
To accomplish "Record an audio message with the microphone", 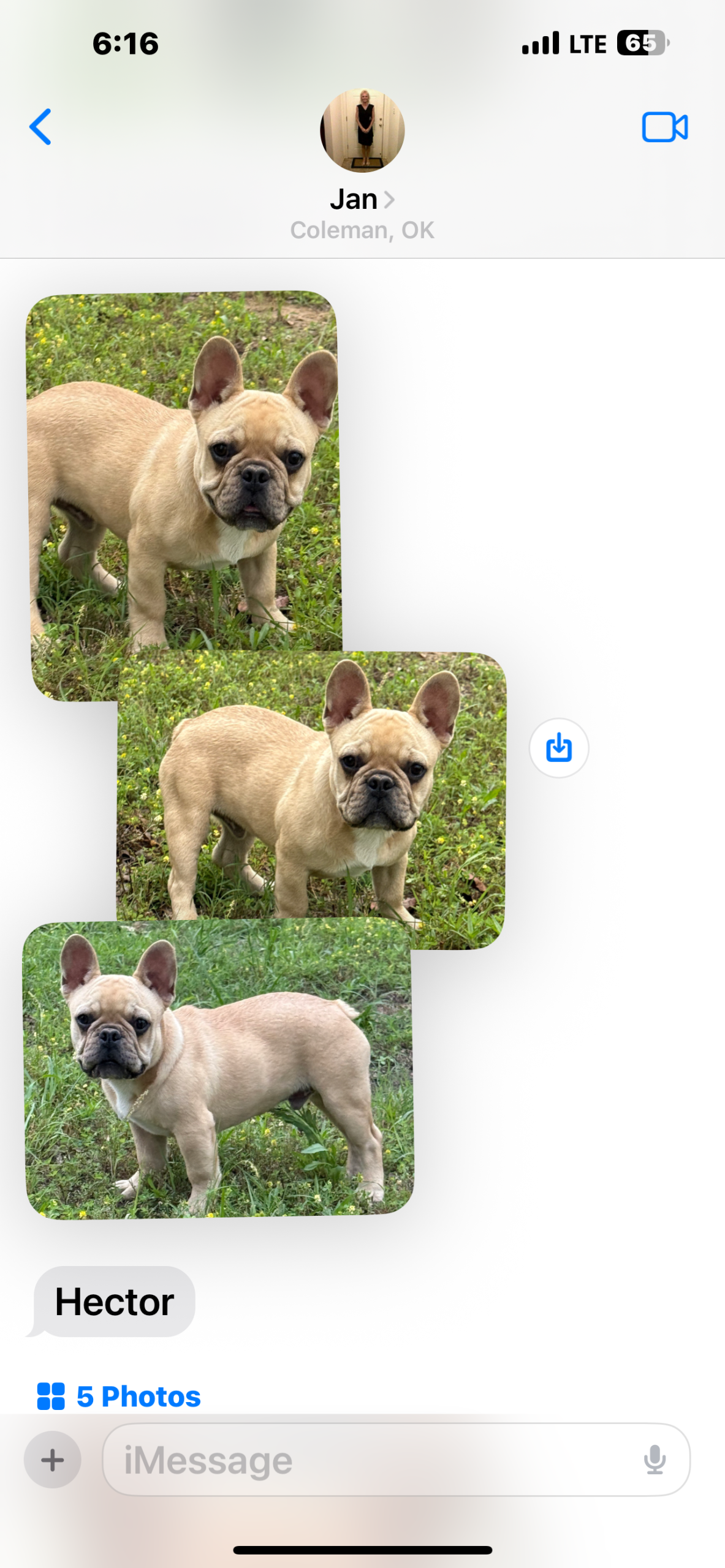I will point(655,1460).
